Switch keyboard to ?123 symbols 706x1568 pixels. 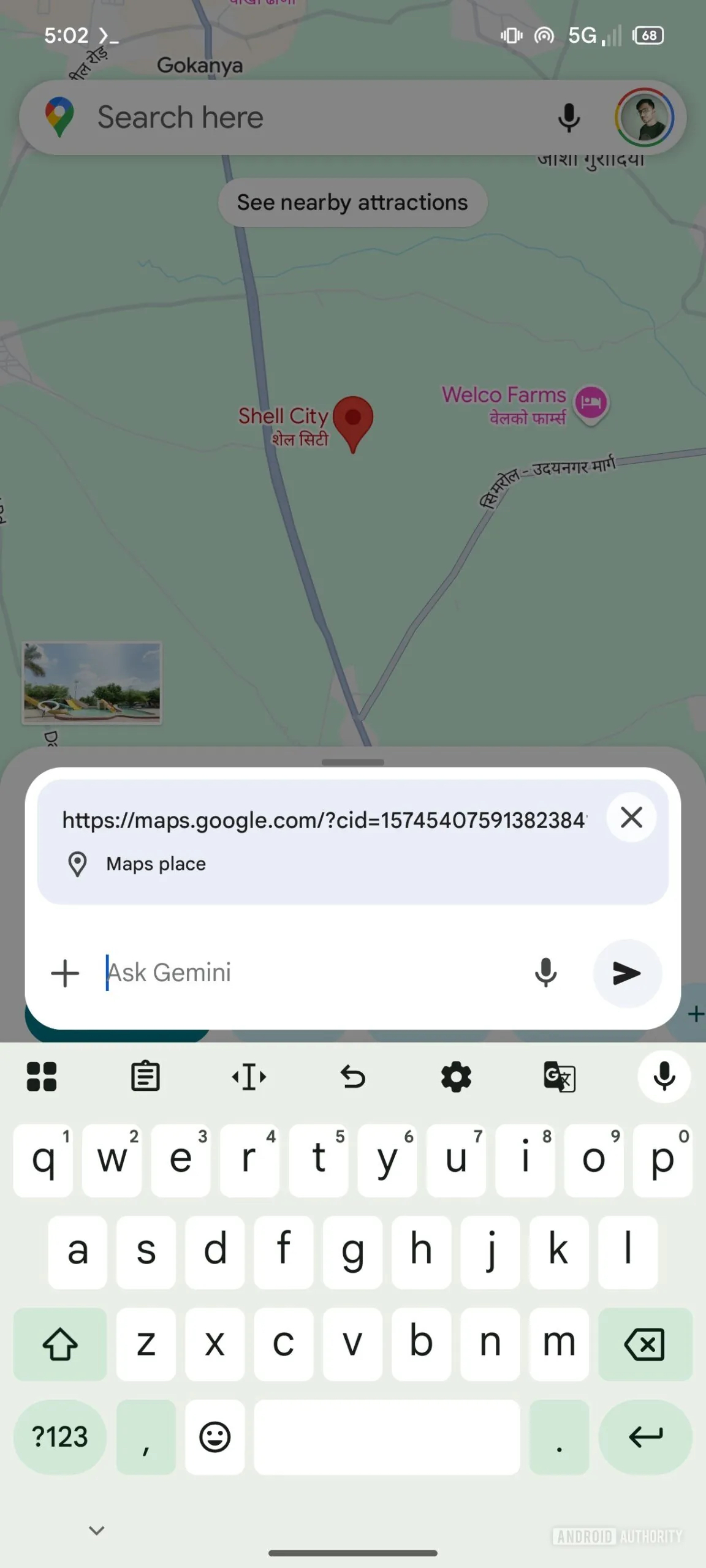tap(59, 1436)
